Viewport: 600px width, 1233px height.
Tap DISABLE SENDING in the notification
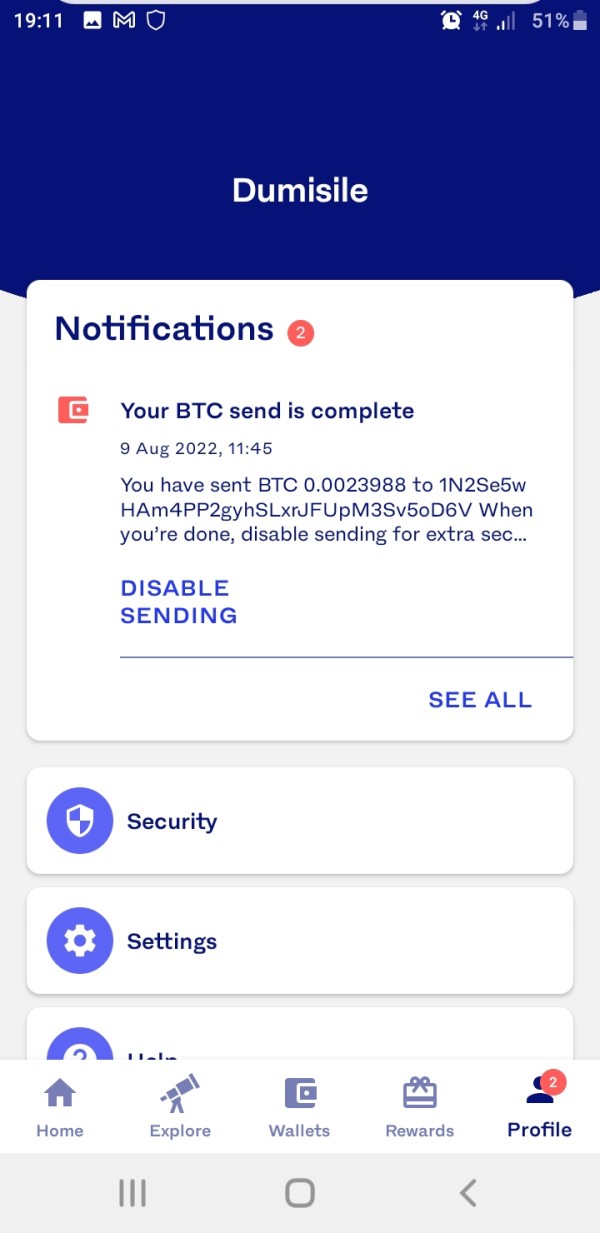[x=179, y=602]
